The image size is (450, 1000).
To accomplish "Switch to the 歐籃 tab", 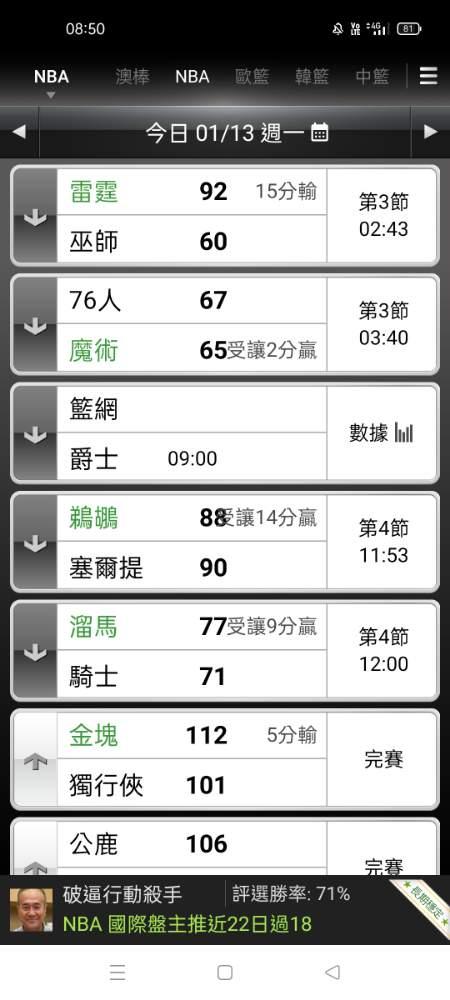I will [252, 77].
